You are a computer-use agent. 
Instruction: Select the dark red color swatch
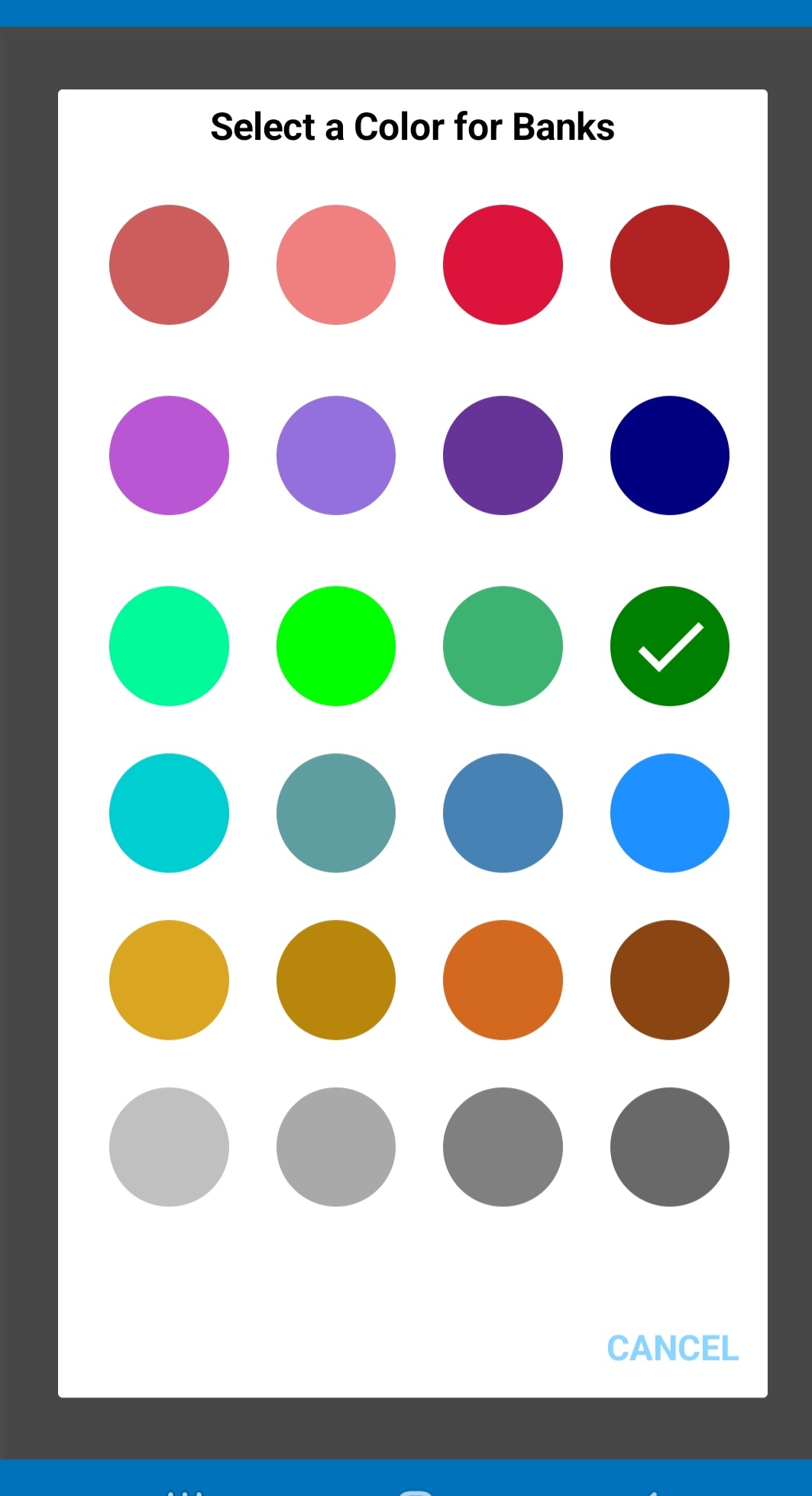[170, 264]
